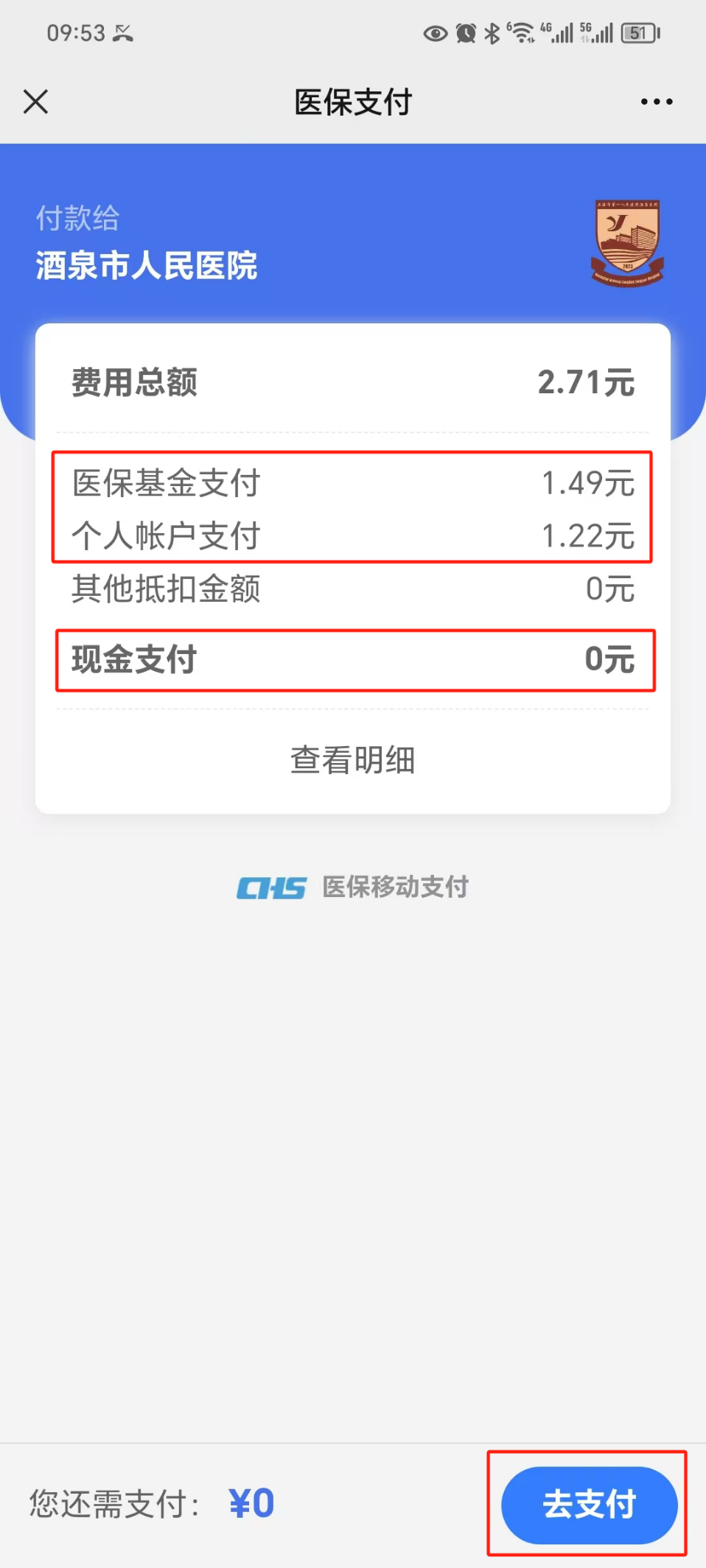This screenshot has height=1568, width=706.
Task: Open 查看明细 to view fee details
Action: pos(353,759)
